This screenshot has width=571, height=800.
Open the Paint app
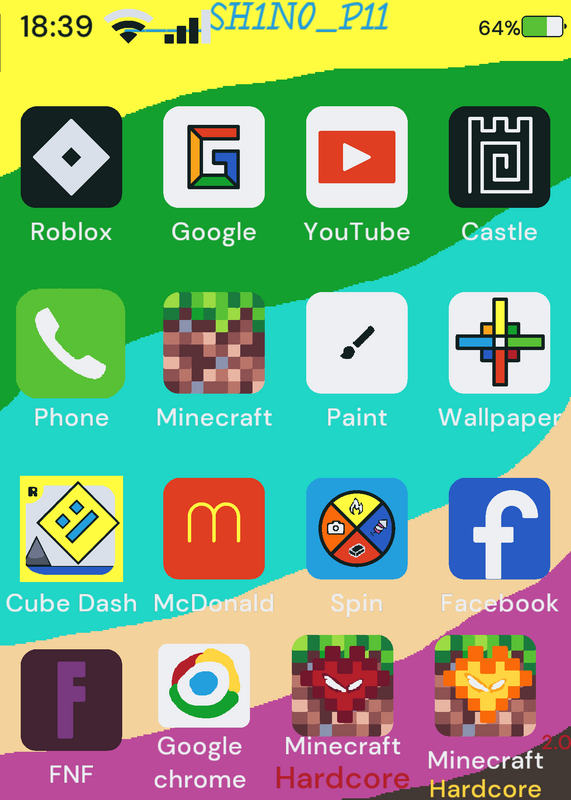357,343
